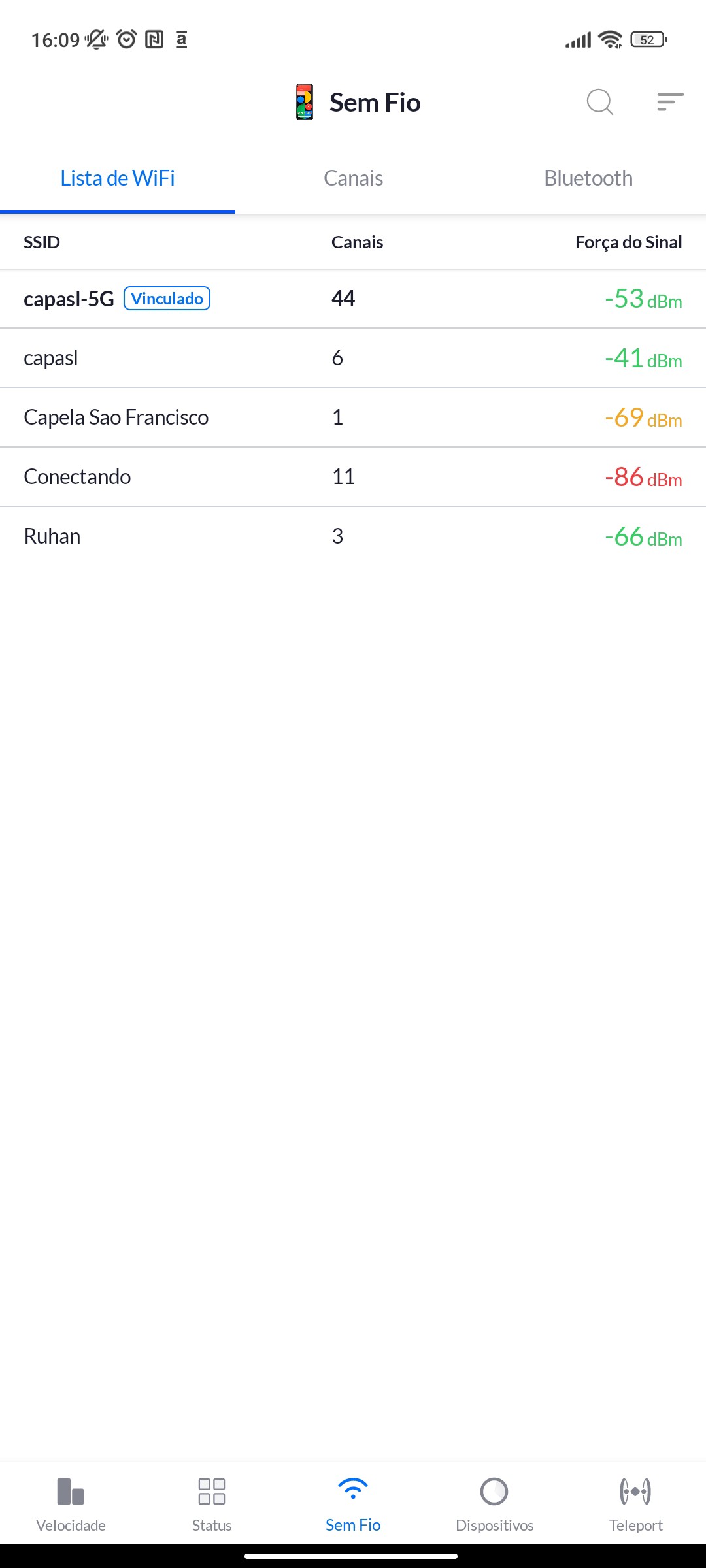
Task: Open the capasl network row
Action: click(353, 358)
